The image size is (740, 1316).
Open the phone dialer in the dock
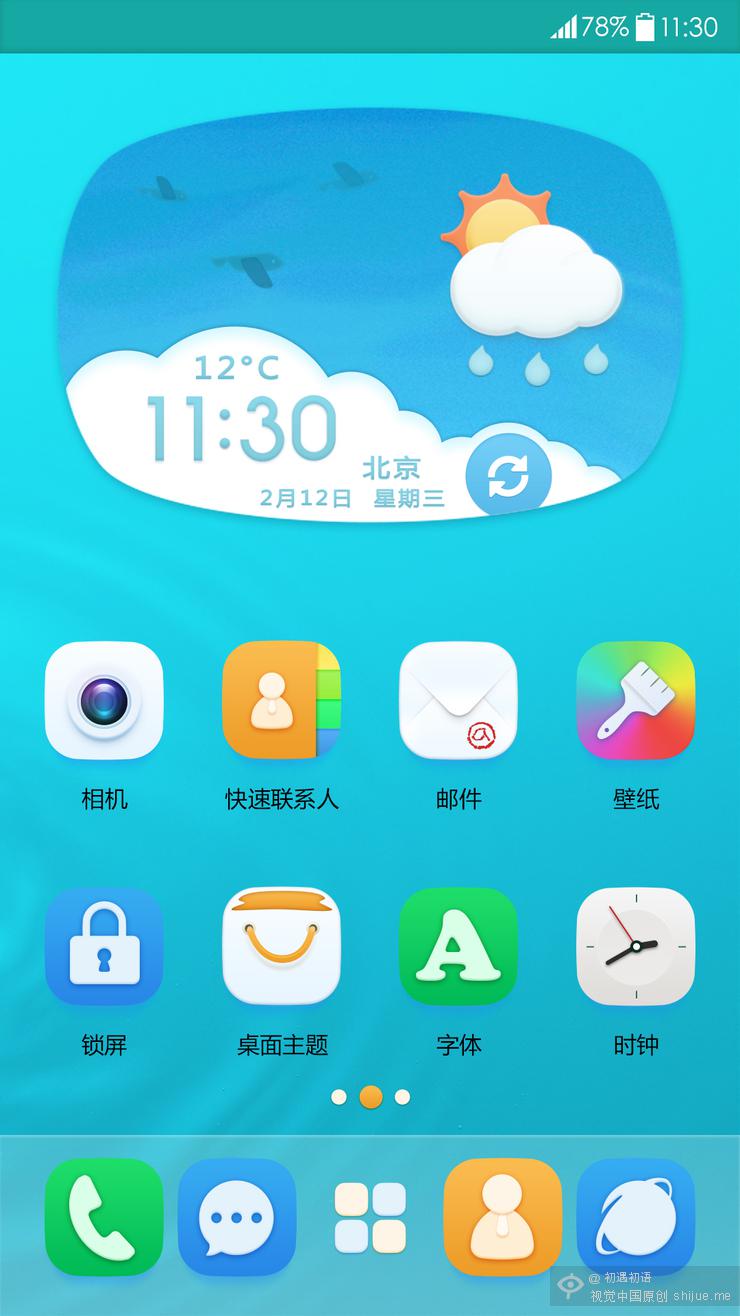104,1216
